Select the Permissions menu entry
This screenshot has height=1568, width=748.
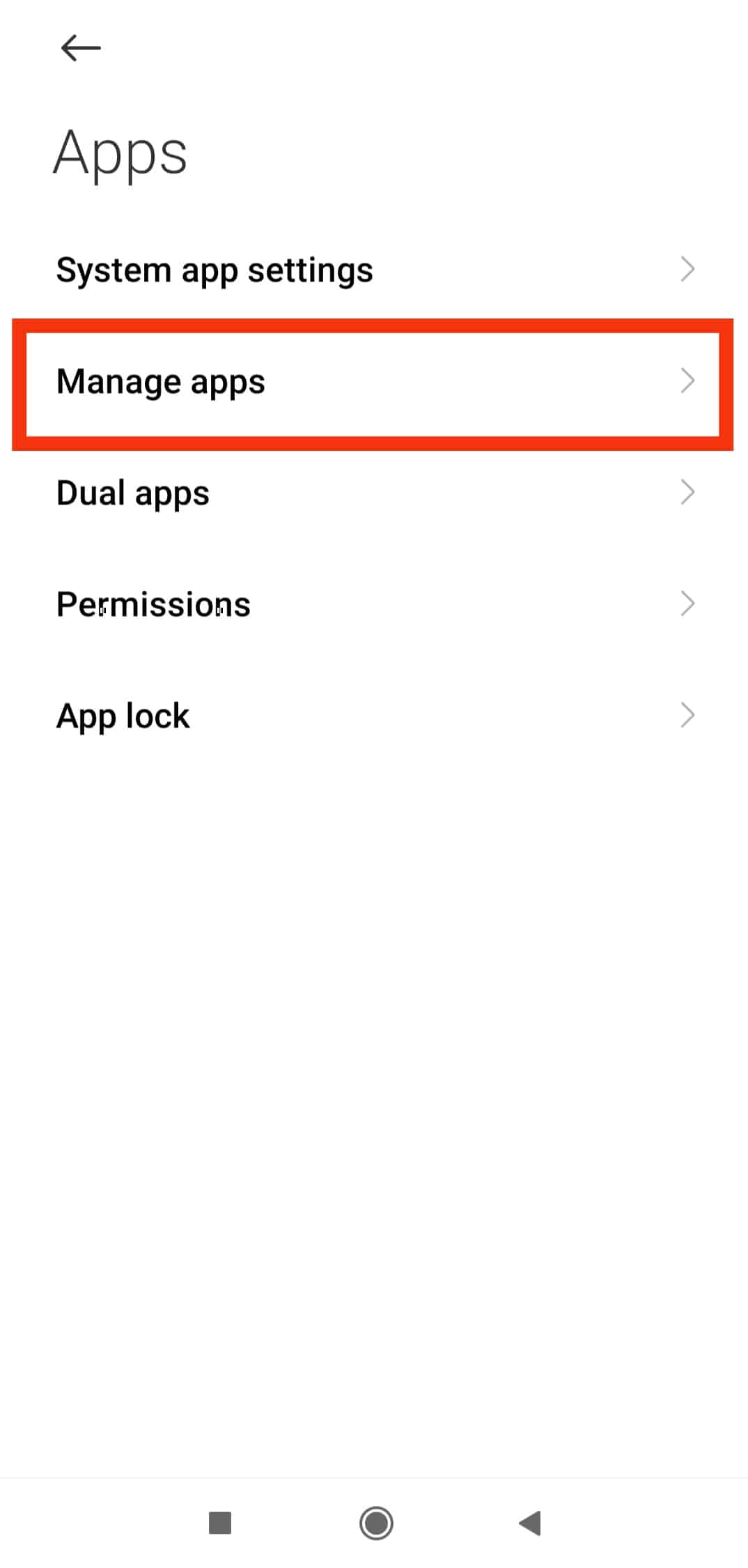154,604
